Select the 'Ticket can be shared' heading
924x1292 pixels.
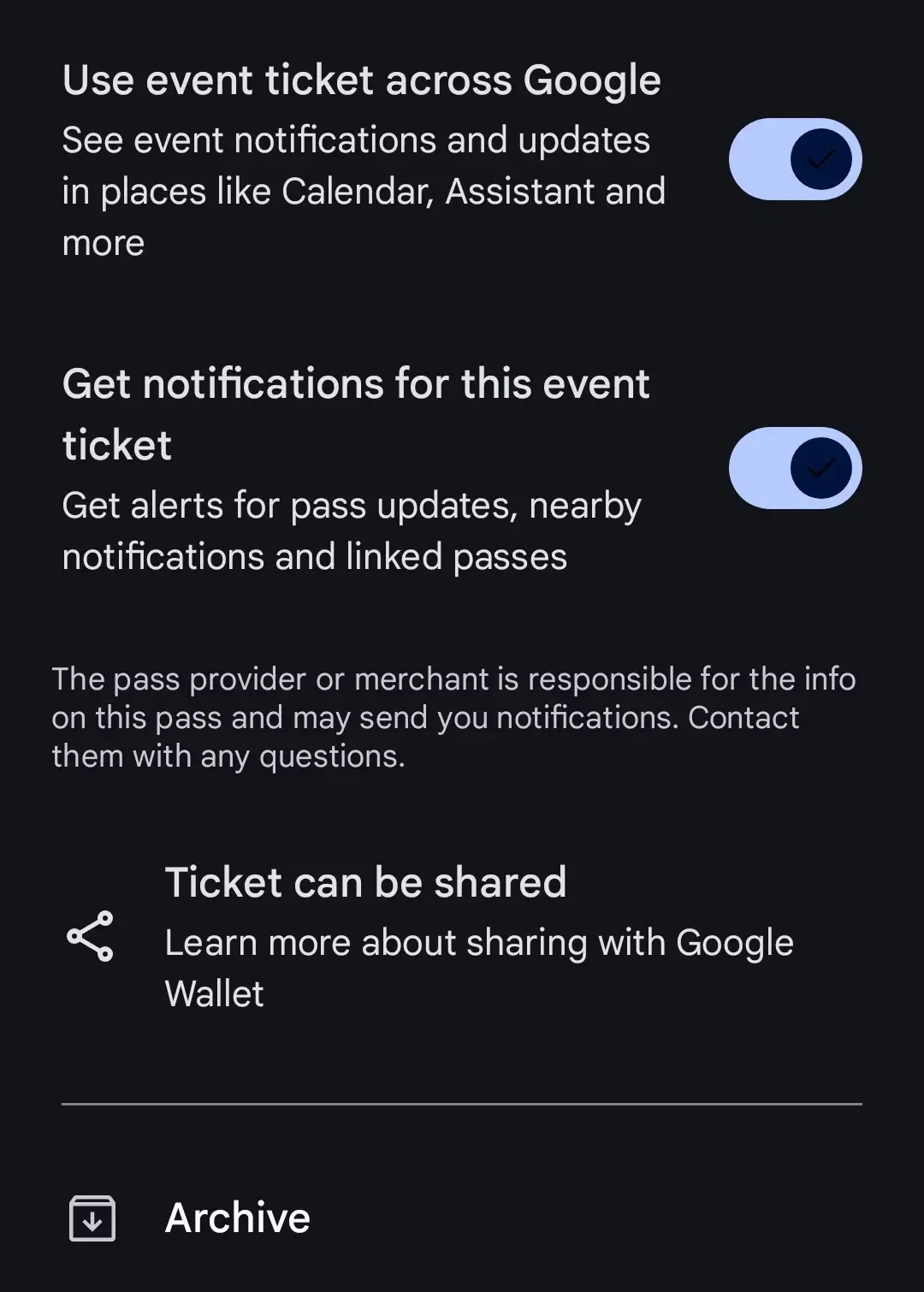366,882
